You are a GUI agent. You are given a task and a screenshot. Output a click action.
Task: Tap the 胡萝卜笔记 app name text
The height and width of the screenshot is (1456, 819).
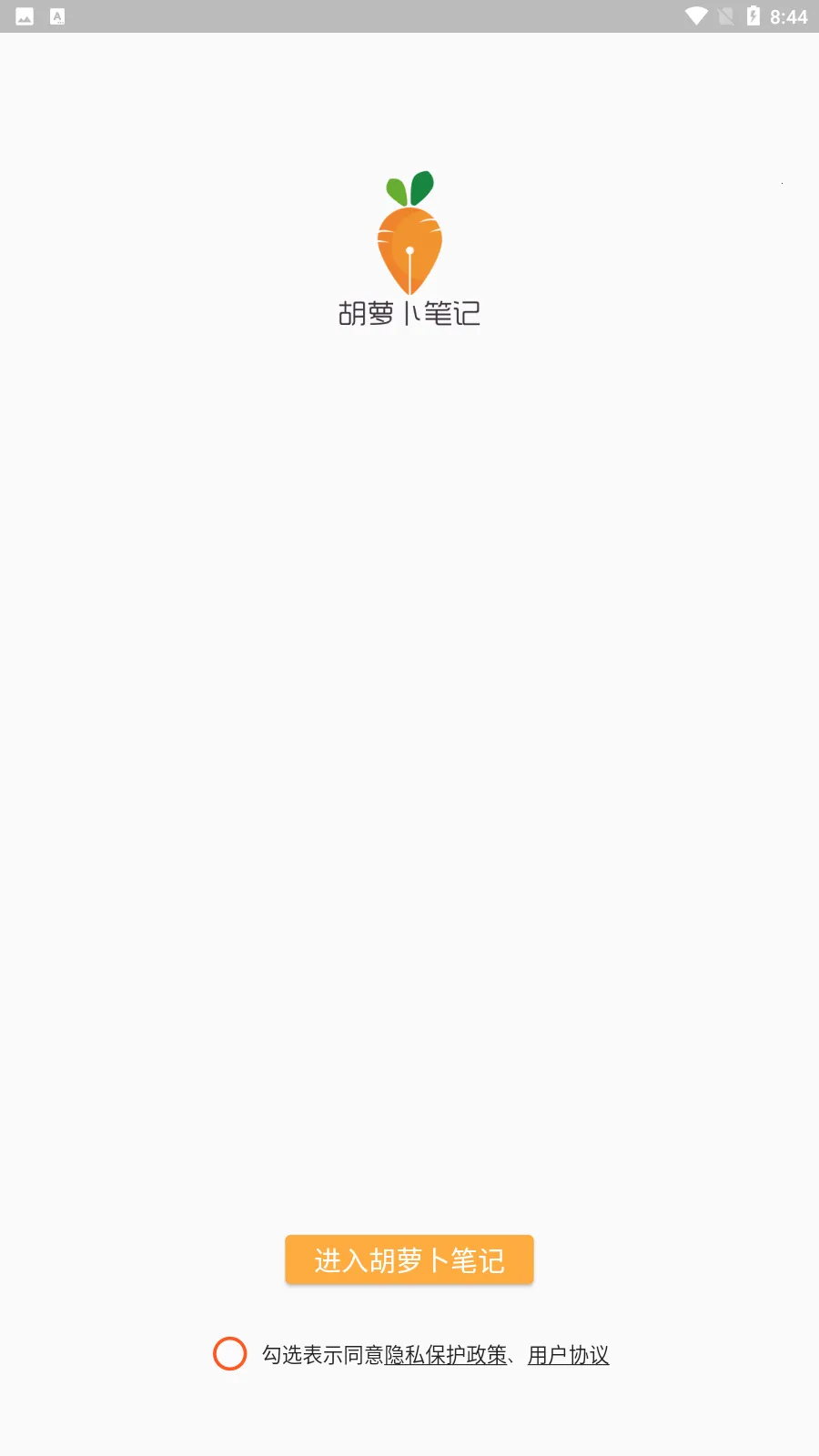(x=409, y=313)
